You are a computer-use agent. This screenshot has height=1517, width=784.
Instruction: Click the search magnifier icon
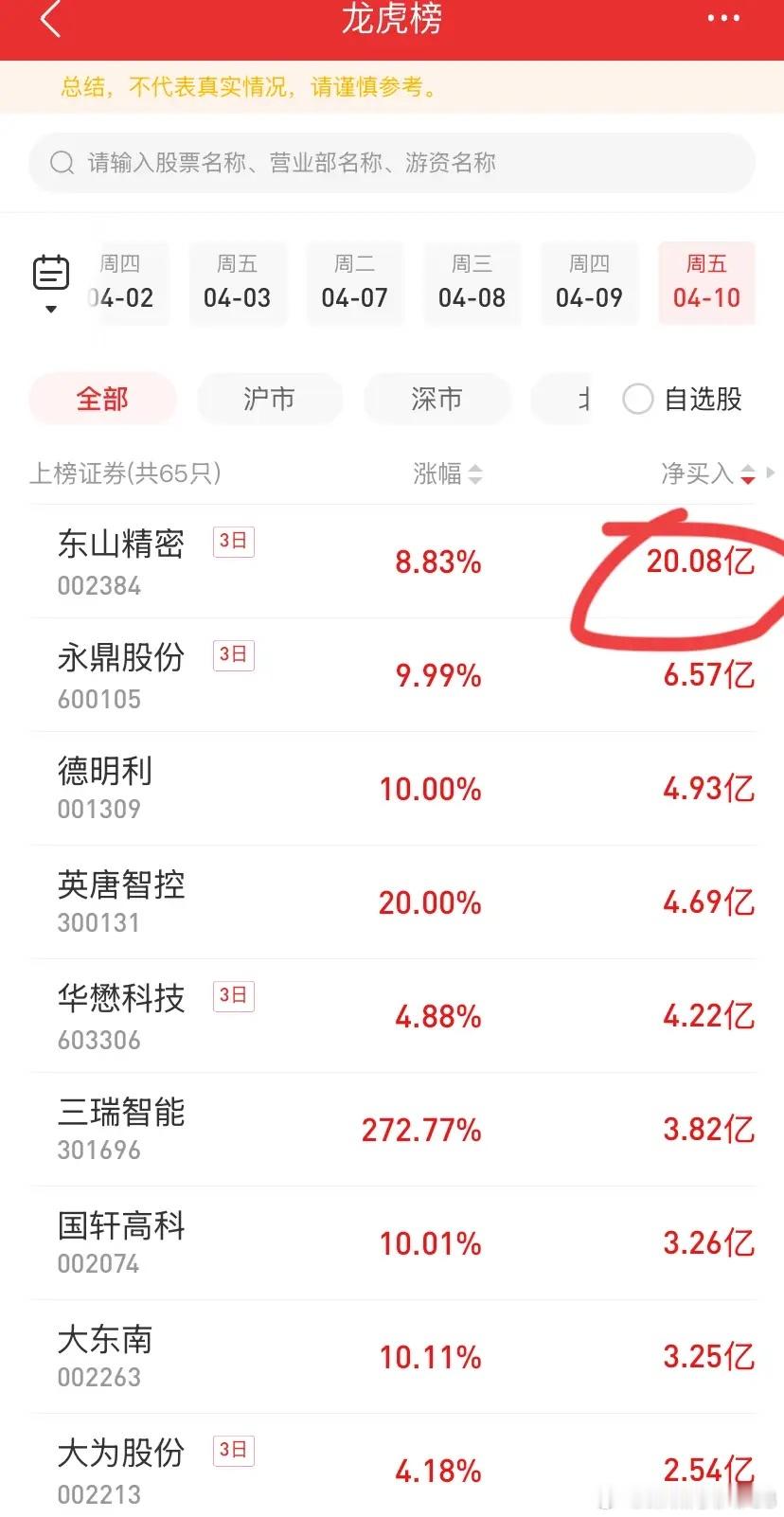pyautogui.click(x=61, y=162)
